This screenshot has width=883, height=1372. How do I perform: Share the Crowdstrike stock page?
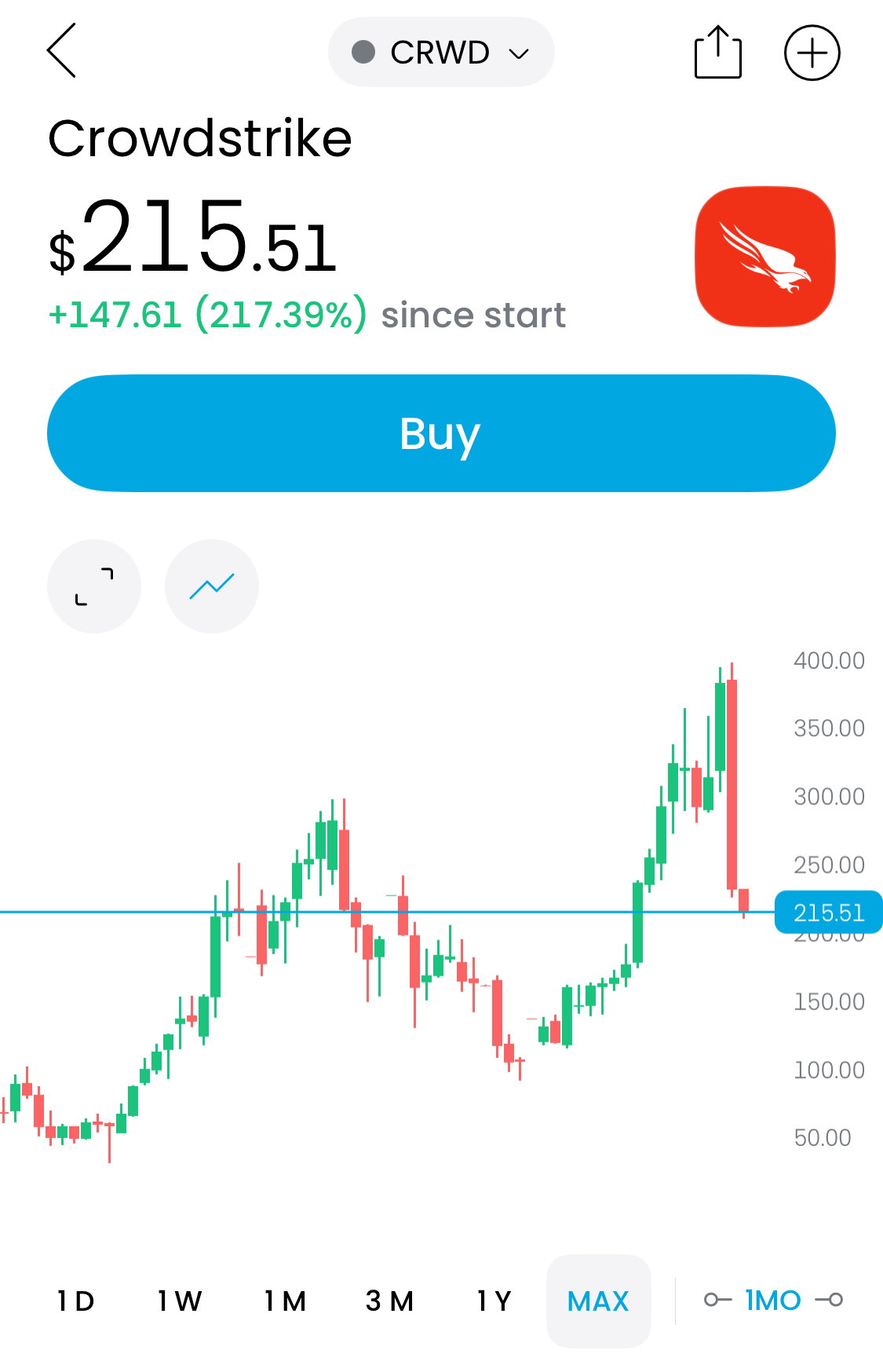pyautogui.click(x=717, y=53)
